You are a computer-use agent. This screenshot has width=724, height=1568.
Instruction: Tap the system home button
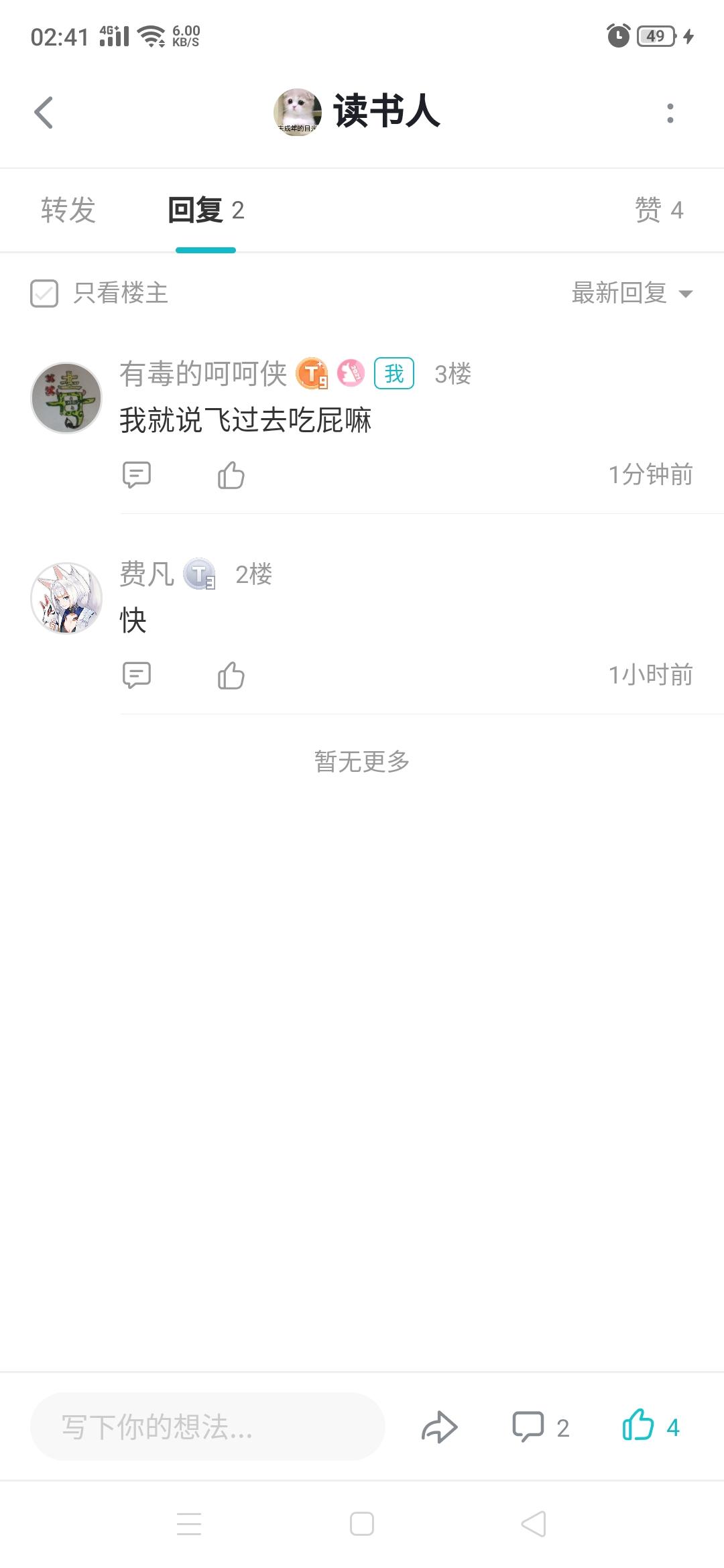coord(362,1524)
